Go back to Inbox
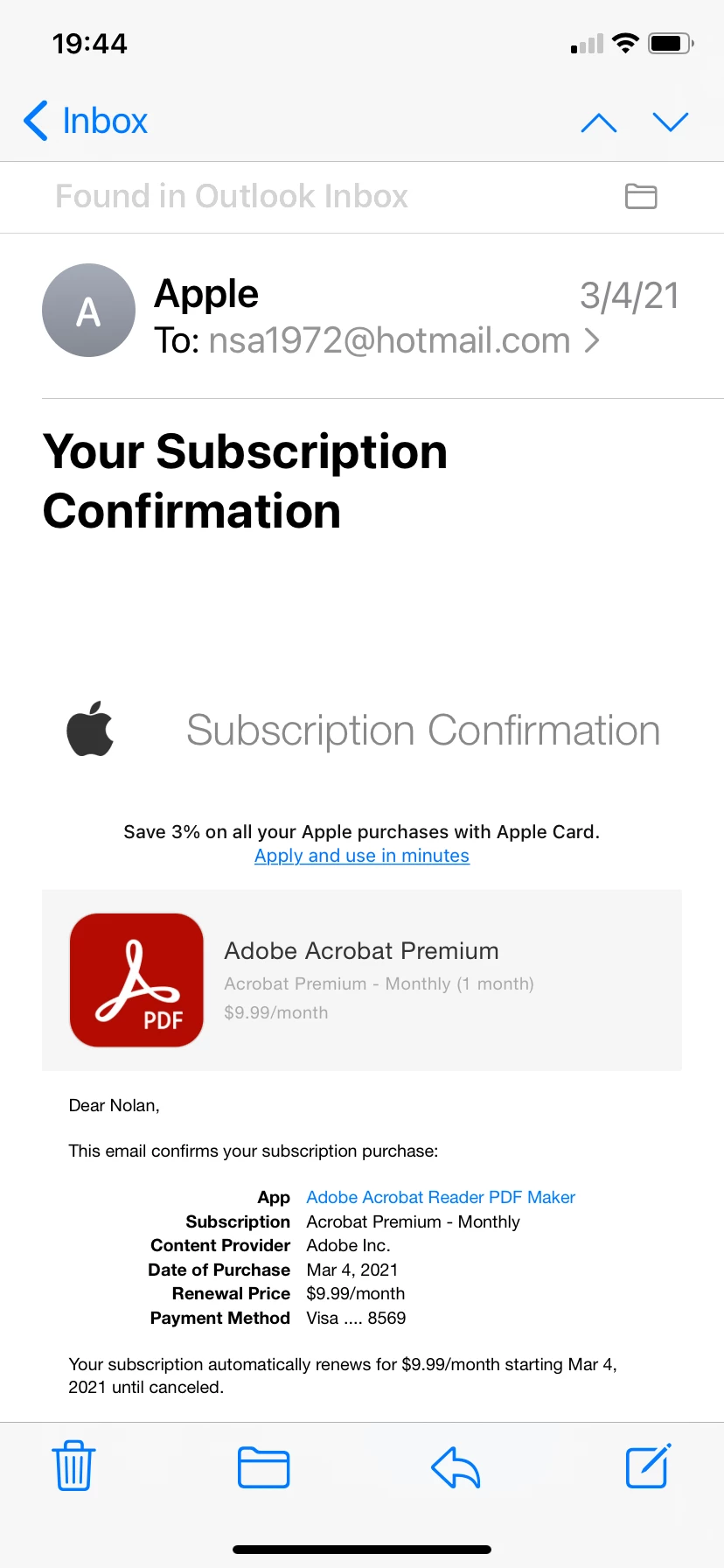Screen dimensions: 724x1568 (86, 121)
